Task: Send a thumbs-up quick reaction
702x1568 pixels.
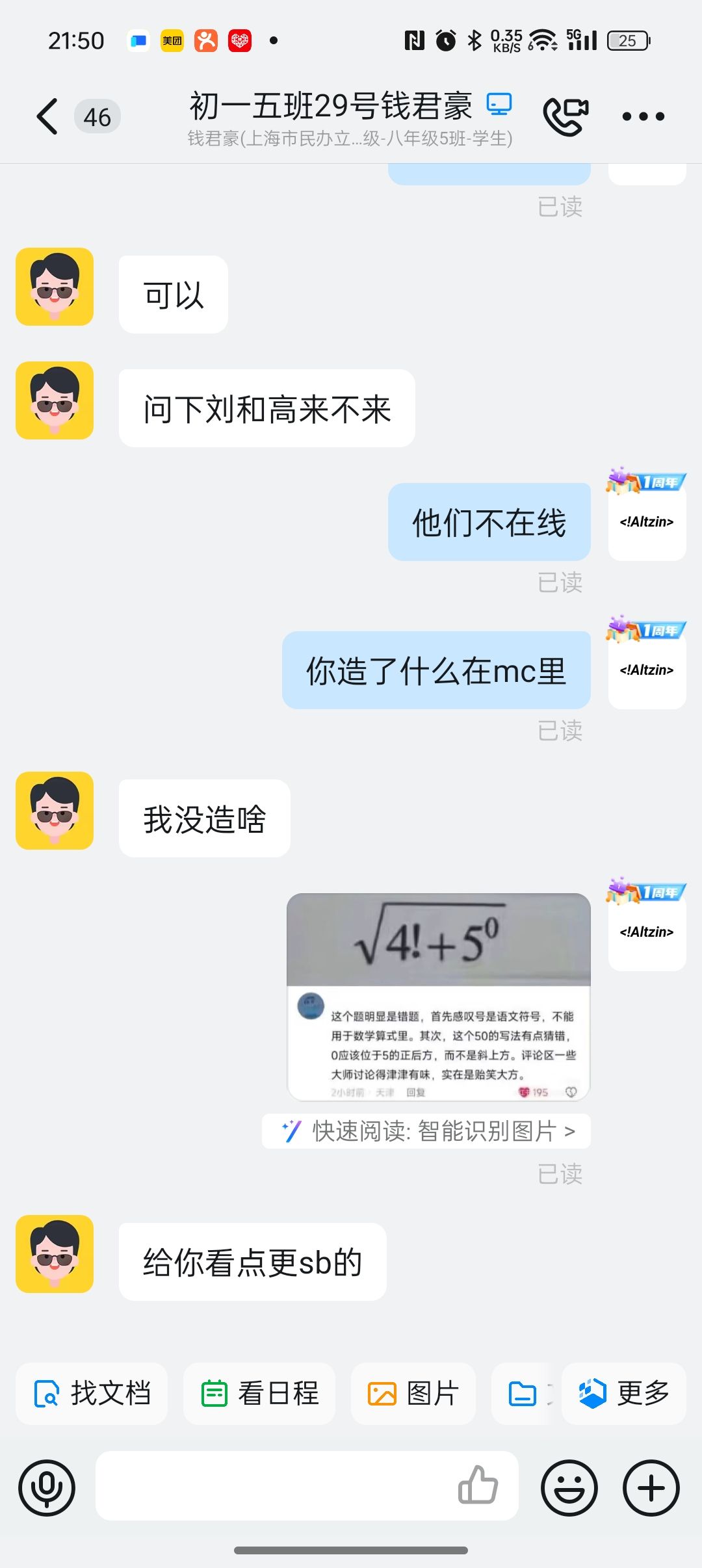Action: tap(478, 1485)
